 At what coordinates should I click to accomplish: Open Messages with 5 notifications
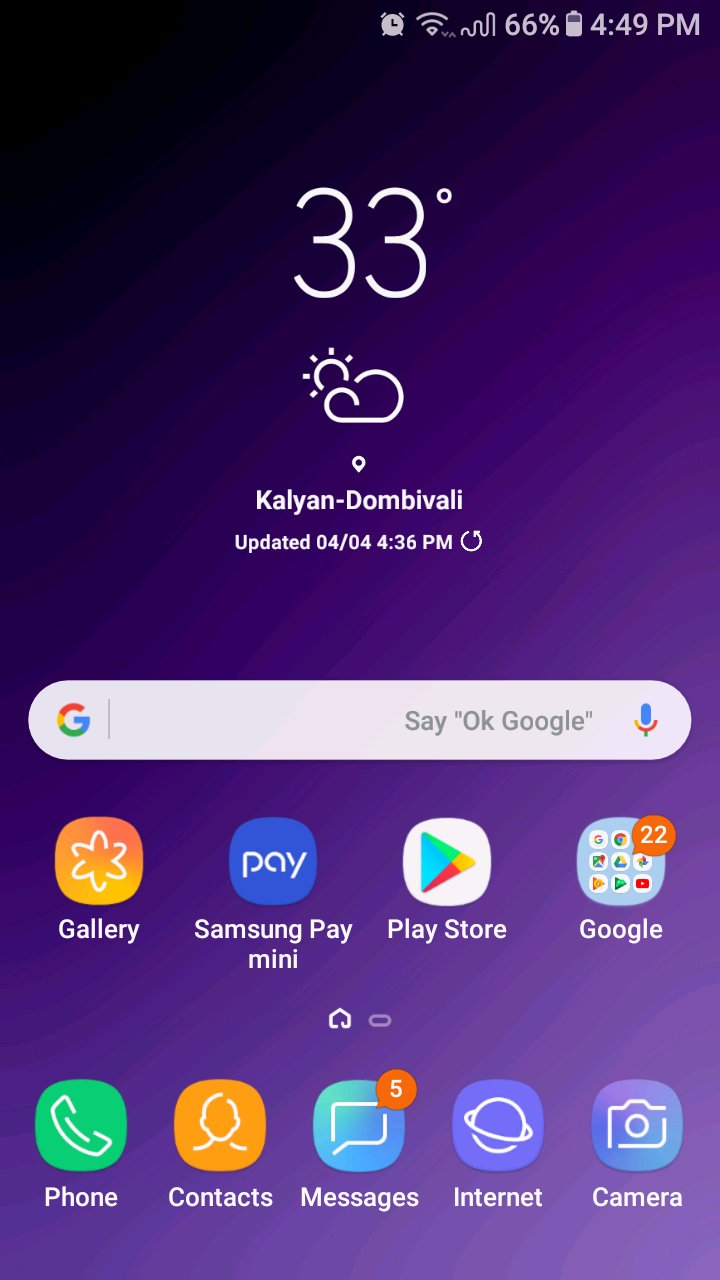pos(359,1124)
